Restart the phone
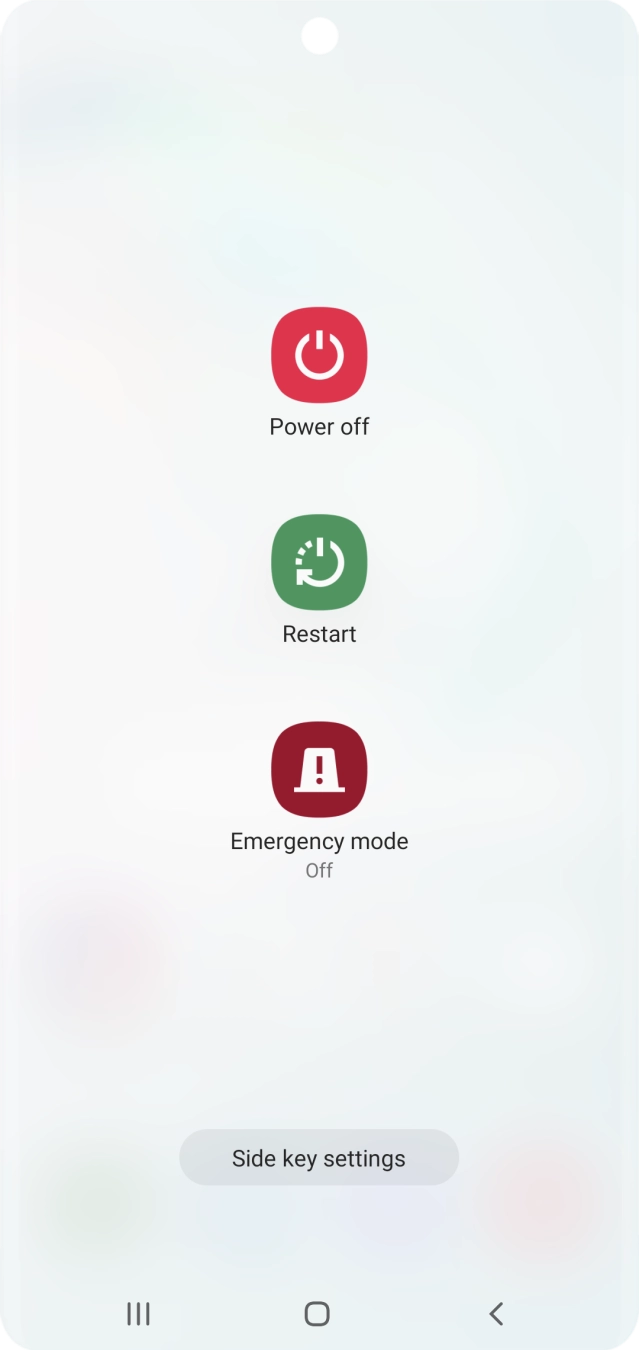 [x=319, y=562]
